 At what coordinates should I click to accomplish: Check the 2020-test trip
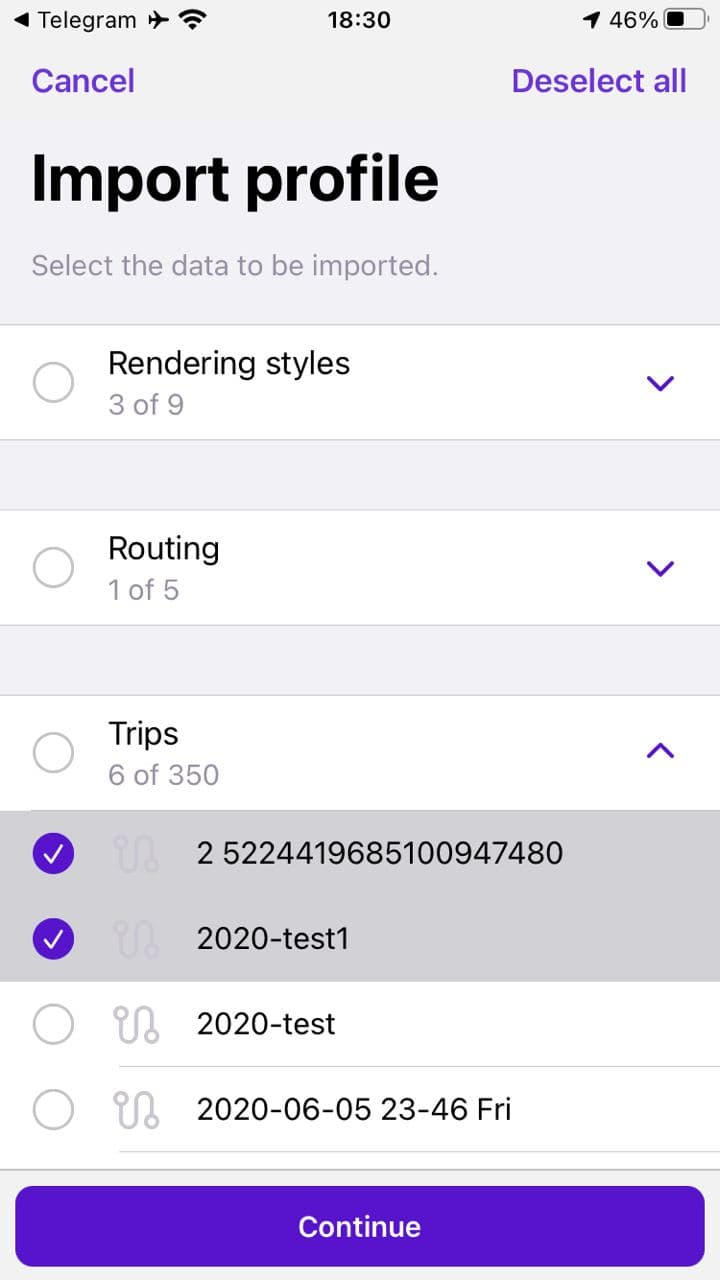click(x=53, y=1024)
